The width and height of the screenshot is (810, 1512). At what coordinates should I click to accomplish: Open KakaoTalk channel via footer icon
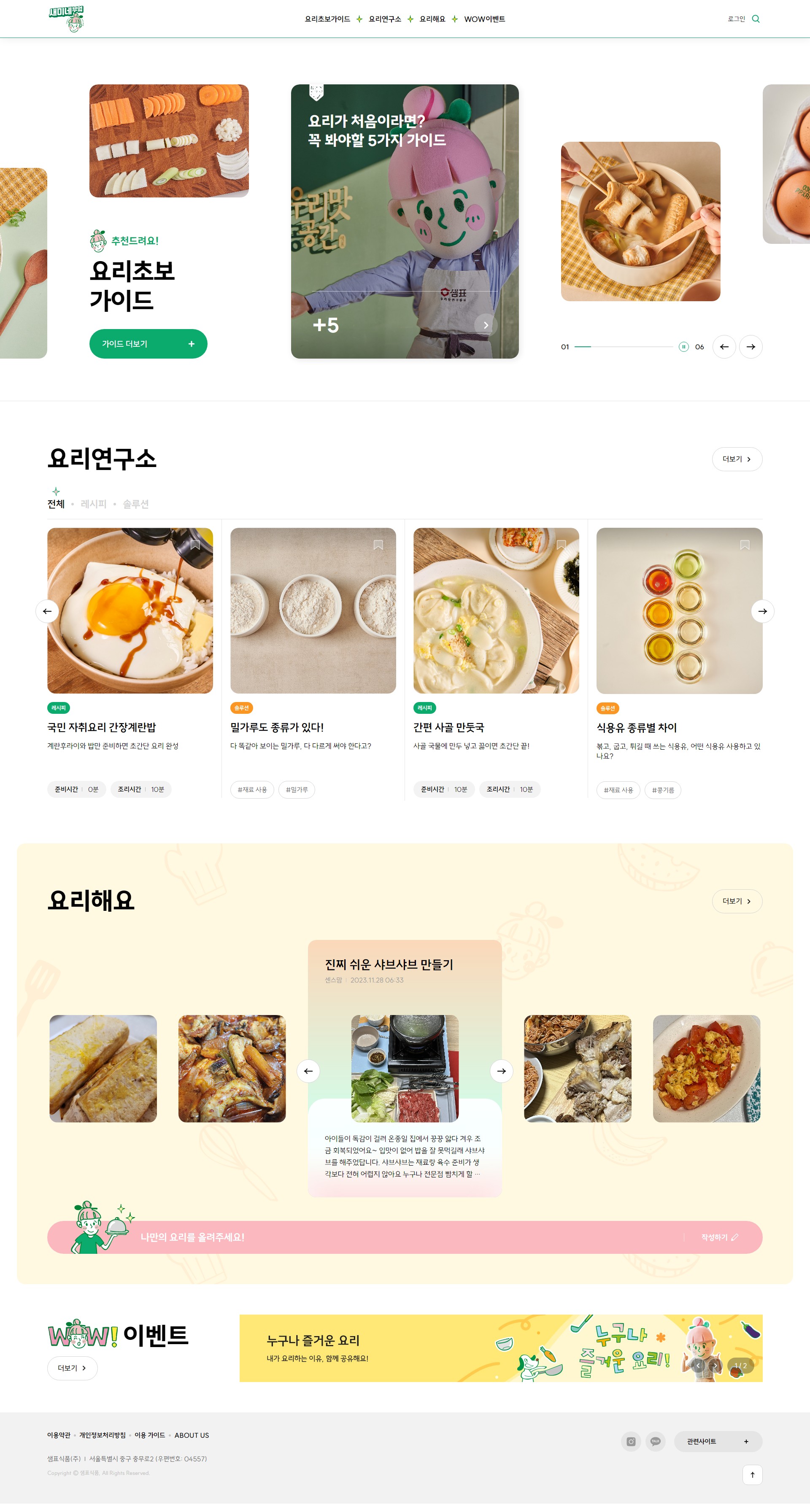(x=656, y=1441)
